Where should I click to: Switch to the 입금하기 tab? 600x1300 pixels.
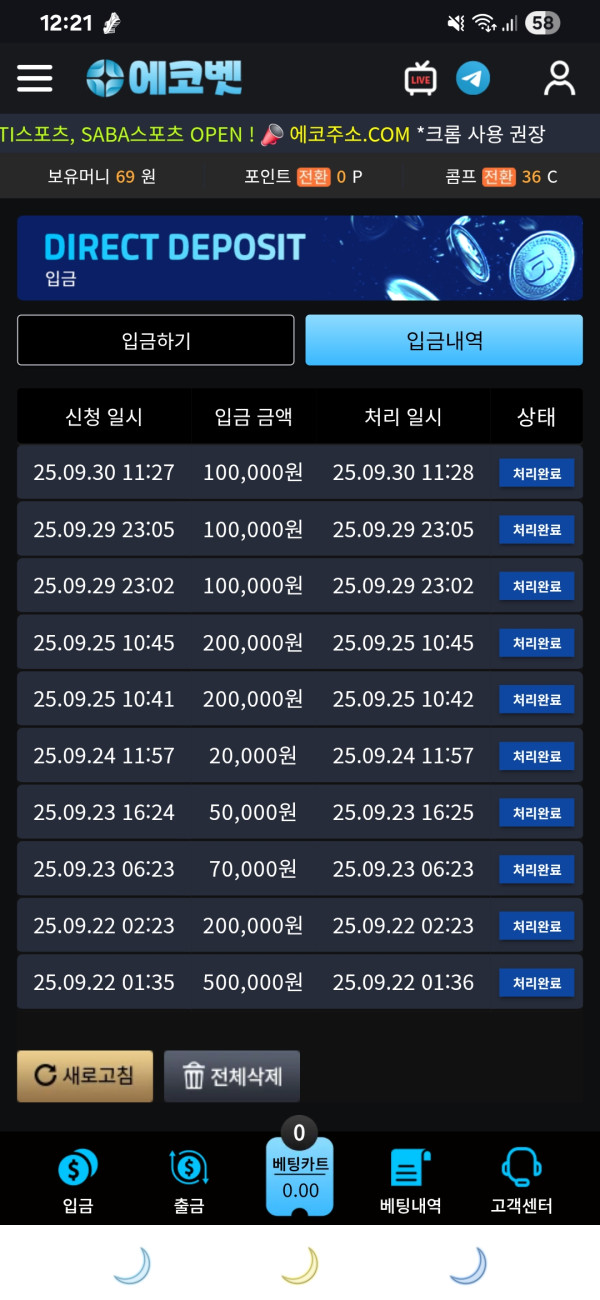coord(156,340)
